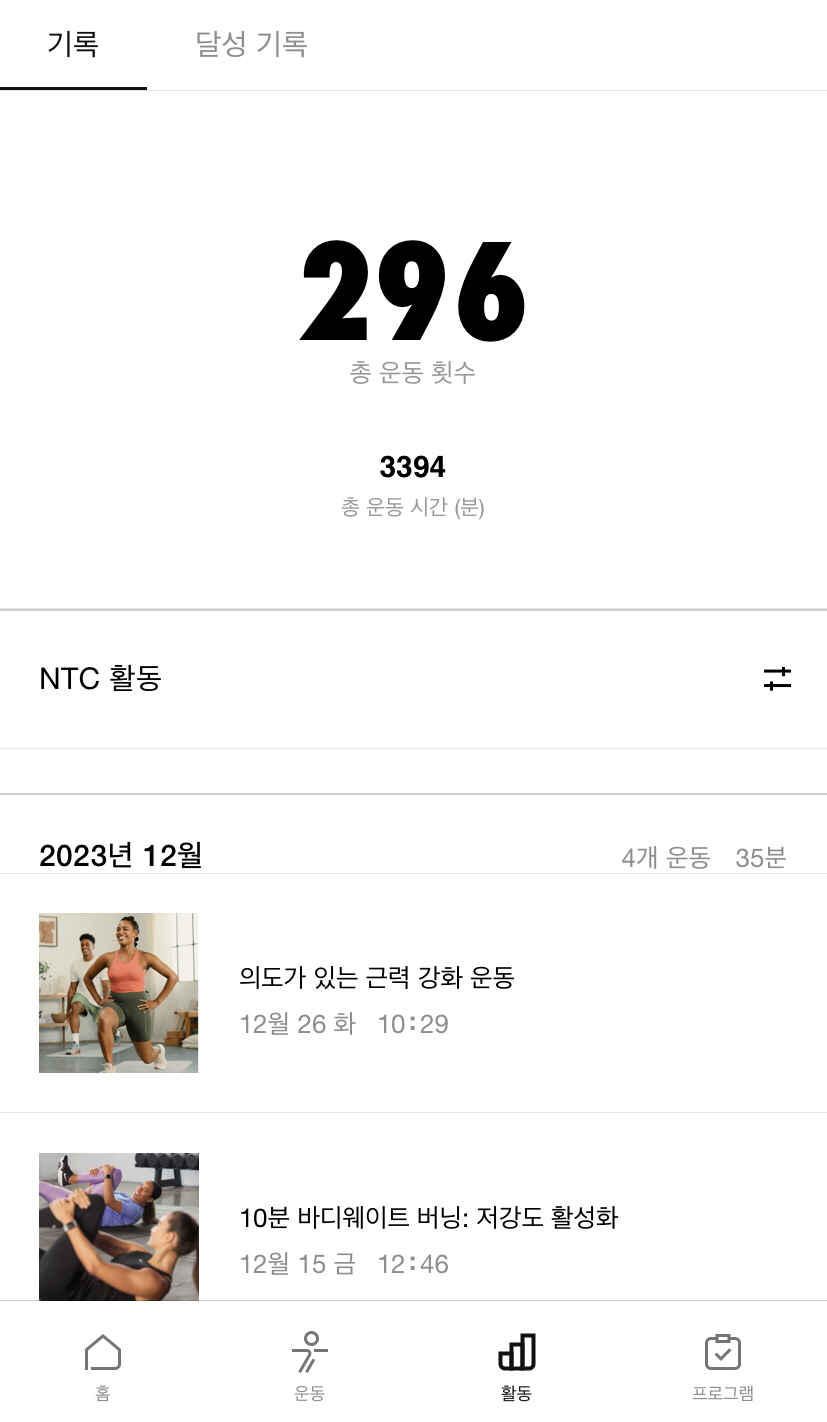This screenshot has height=1422, width=827.
Task: Tap the filter sliders icon beside NTC 활동
Action: [x=777, y=679]
